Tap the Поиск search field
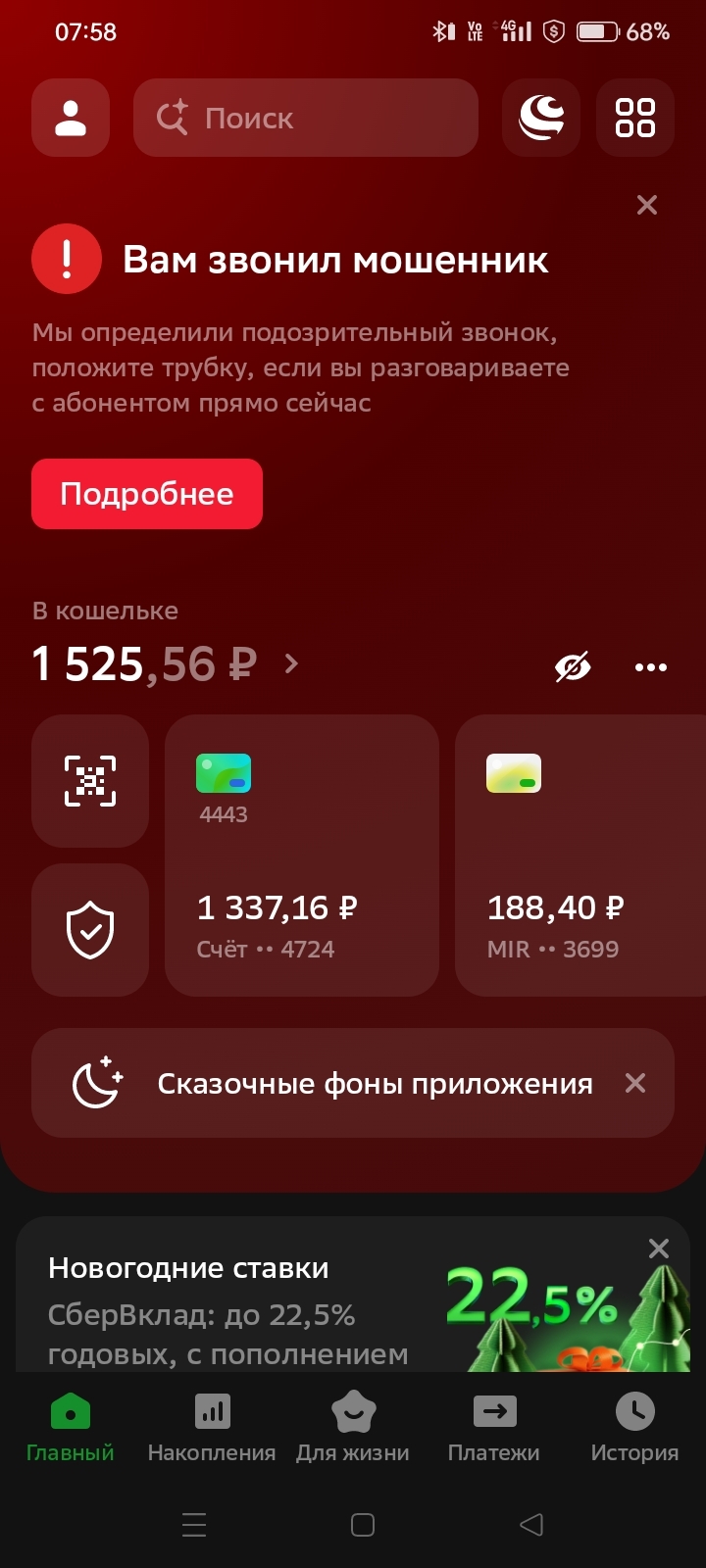This screenshot has width=706, height=1568. pos(306,118)
